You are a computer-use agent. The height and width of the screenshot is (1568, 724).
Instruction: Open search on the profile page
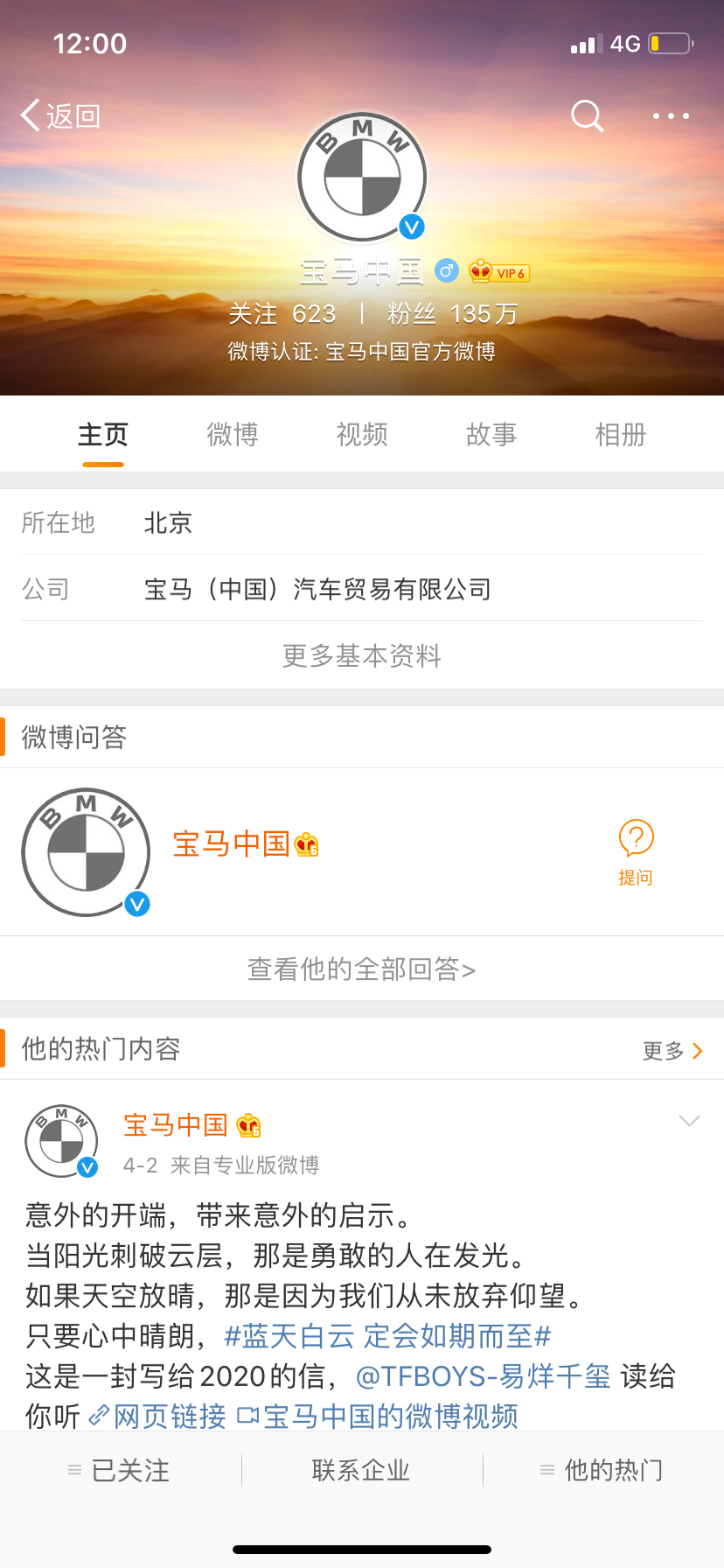coord(587,115)
